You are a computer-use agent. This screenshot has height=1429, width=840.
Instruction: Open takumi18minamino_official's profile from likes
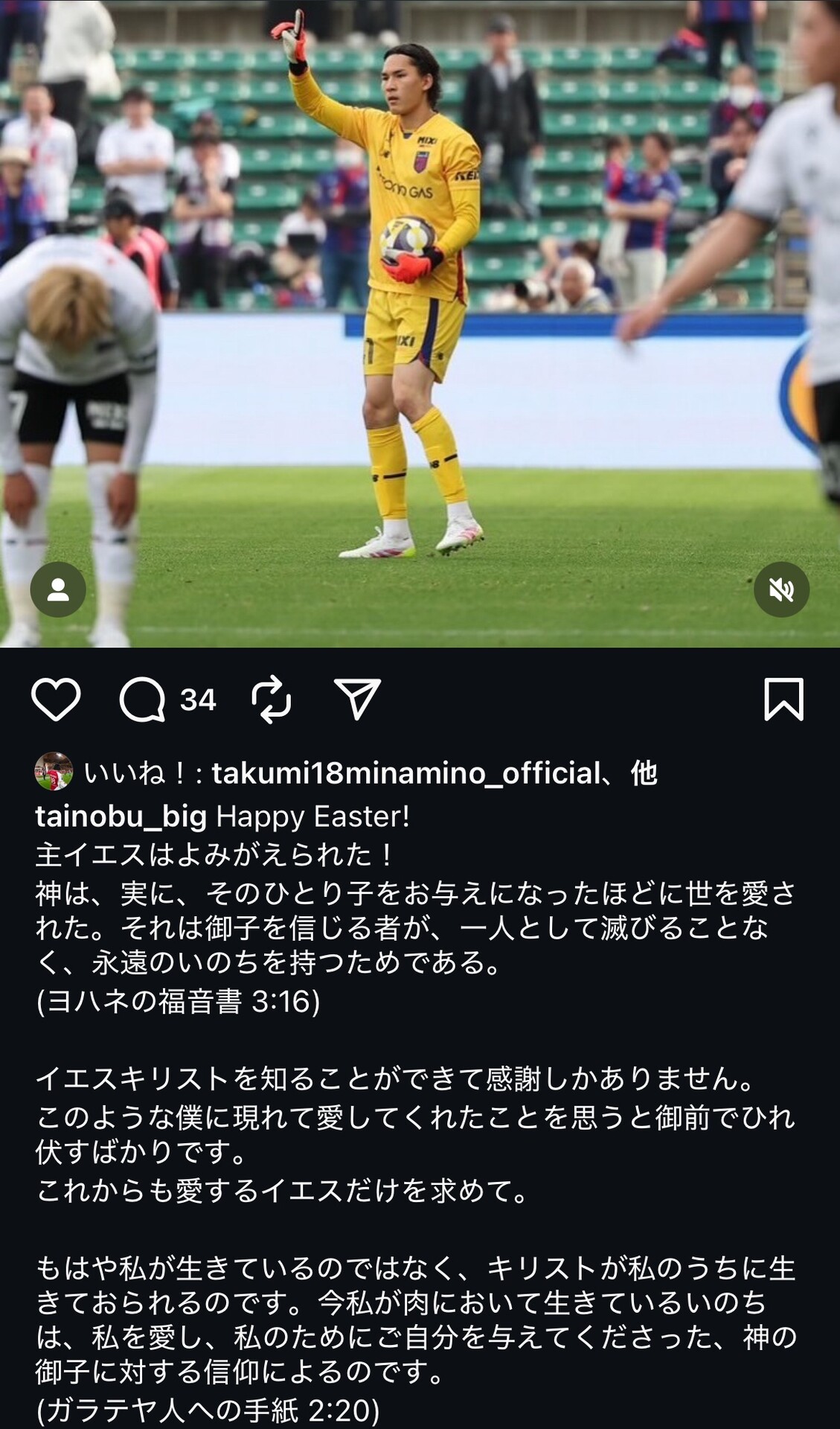coord(405,774)
